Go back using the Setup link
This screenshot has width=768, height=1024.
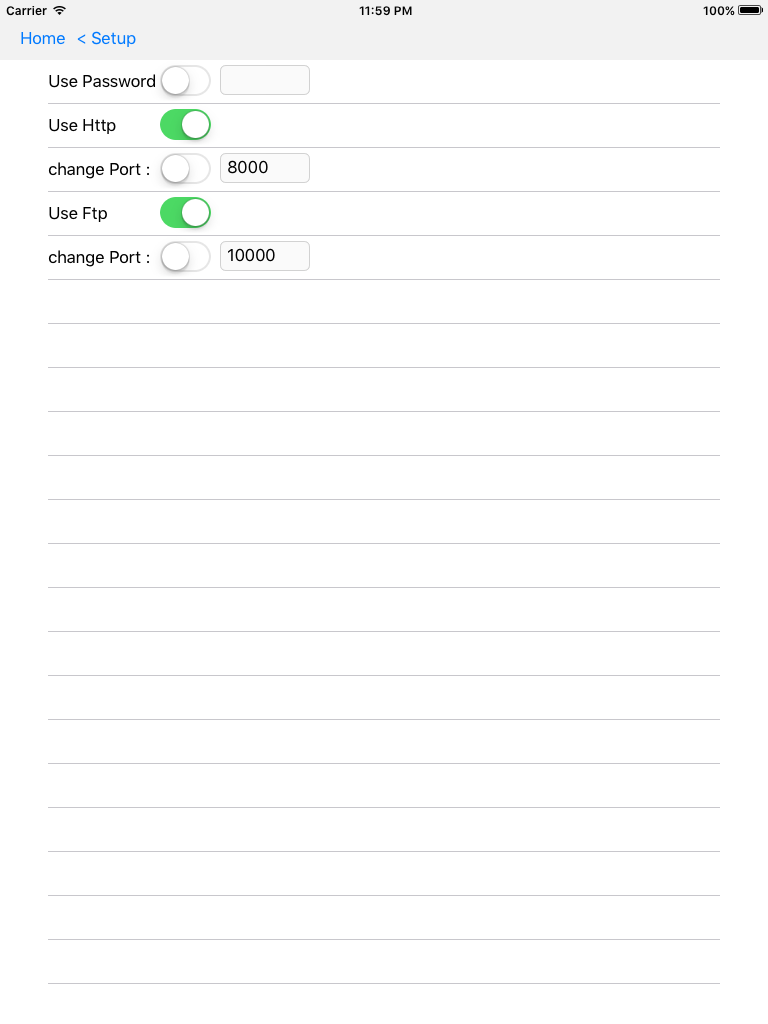(x=107, y=38)
